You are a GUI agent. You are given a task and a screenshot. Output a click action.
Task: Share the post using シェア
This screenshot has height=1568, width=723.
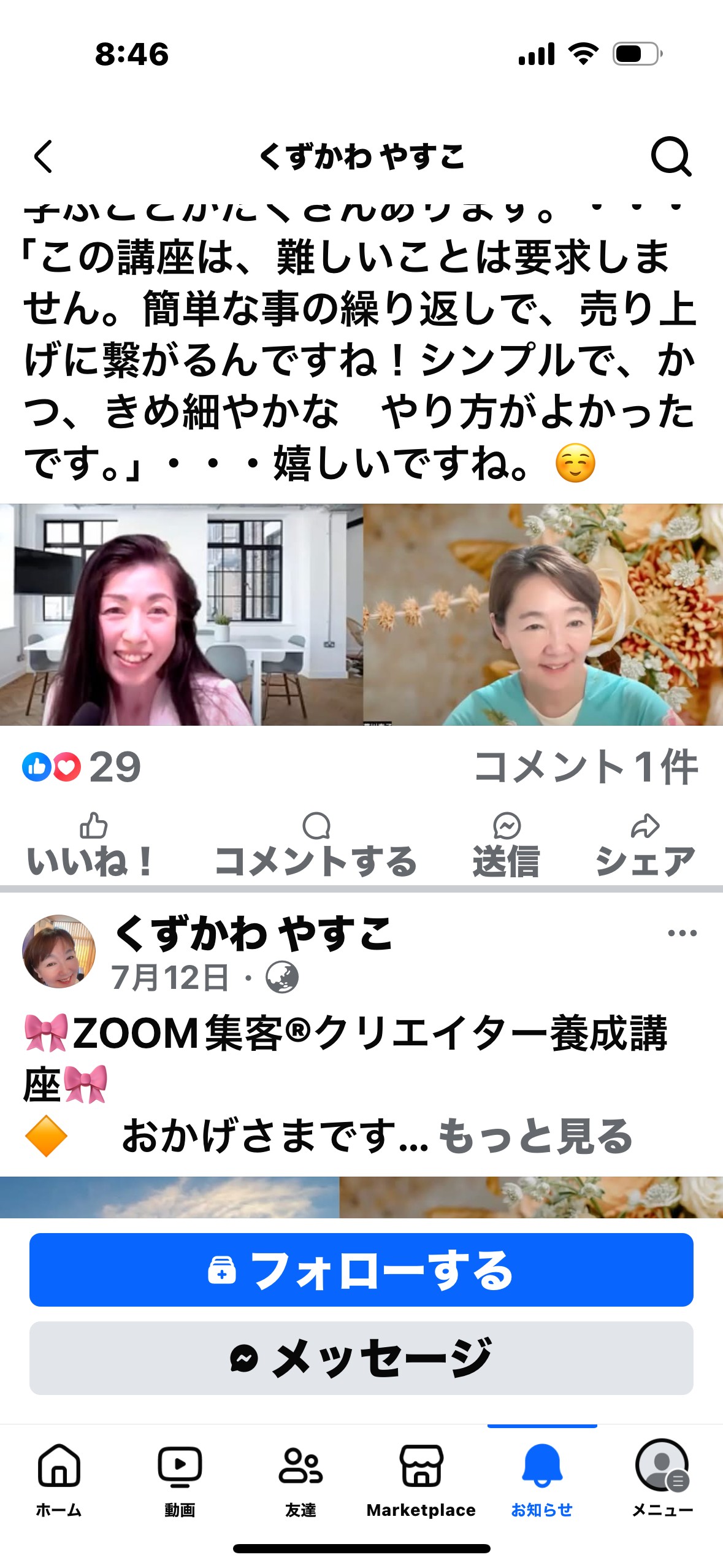tap(645, 845)
